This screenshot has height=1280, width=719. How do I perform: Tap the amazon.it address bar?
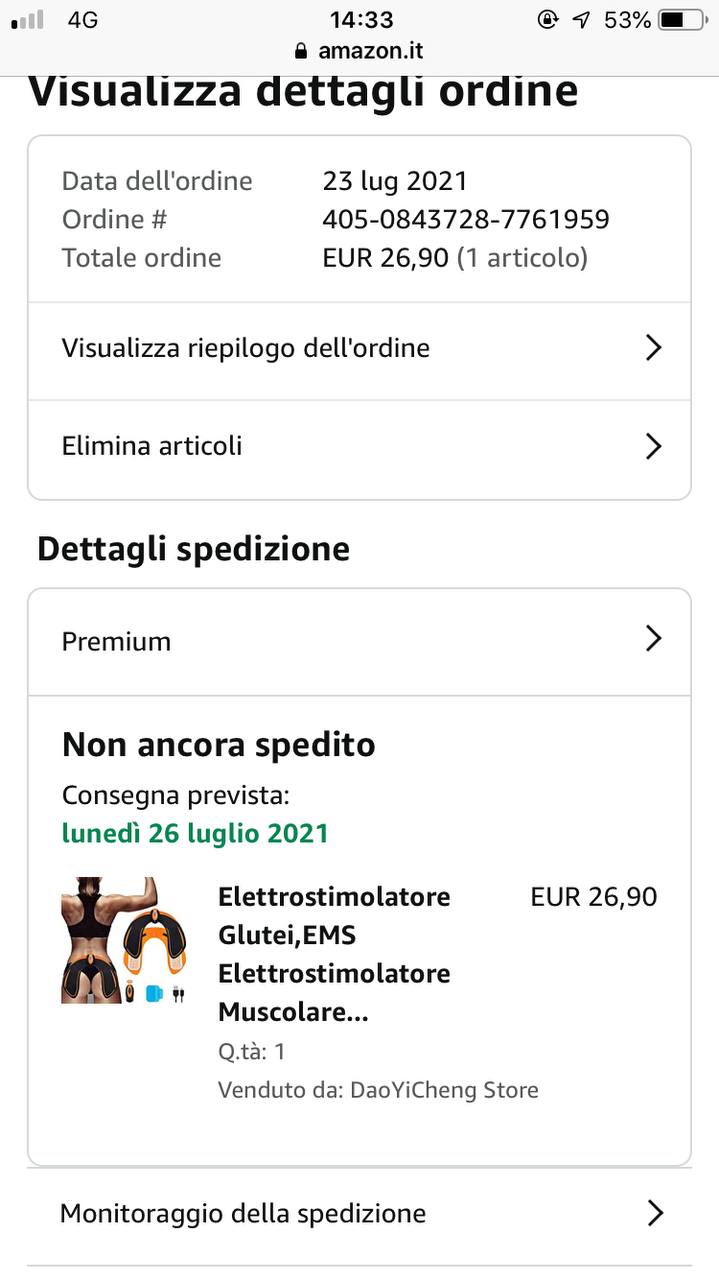pos(359,50)
